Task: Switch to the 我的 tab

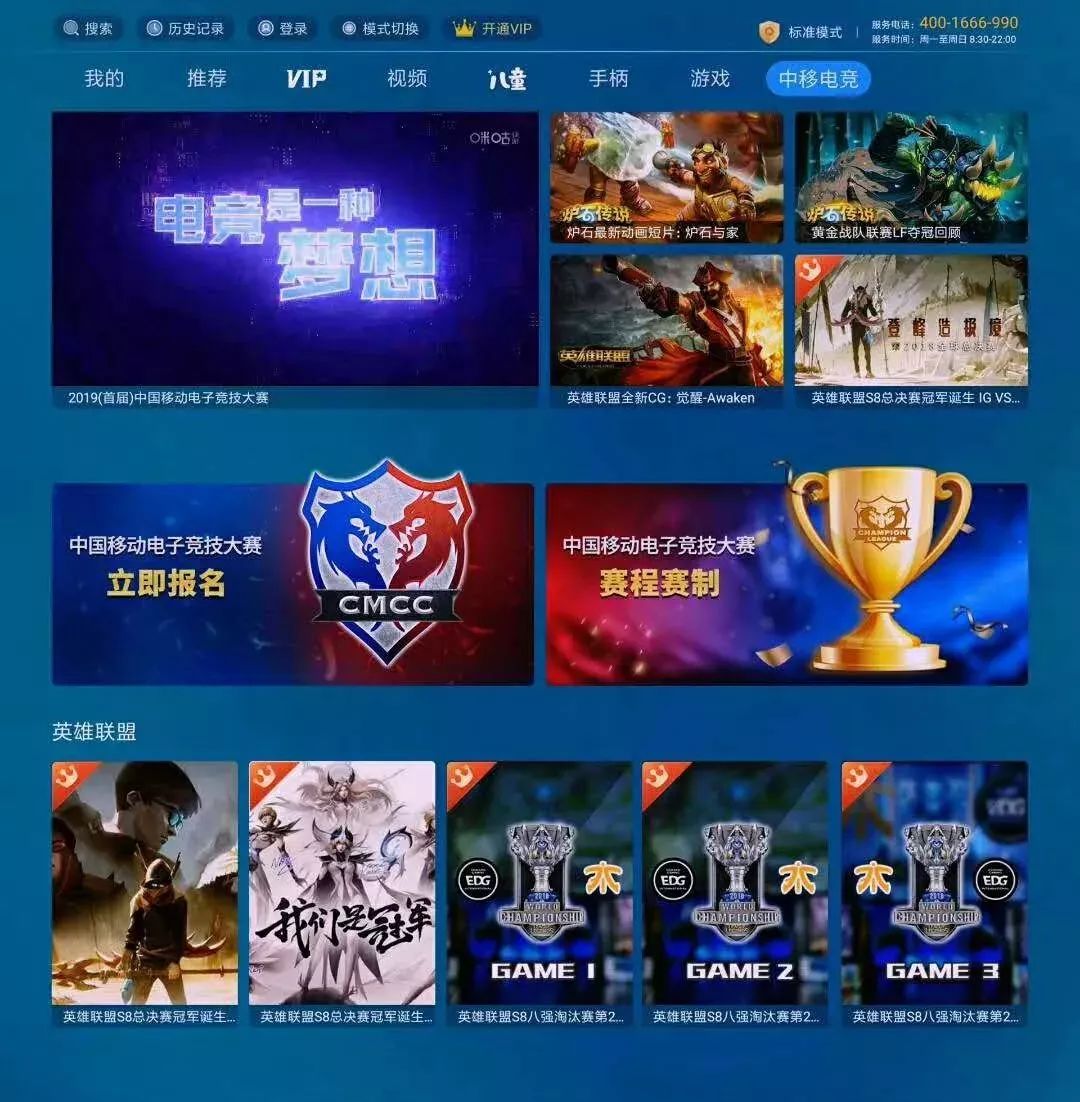Action: coord(104,78)
